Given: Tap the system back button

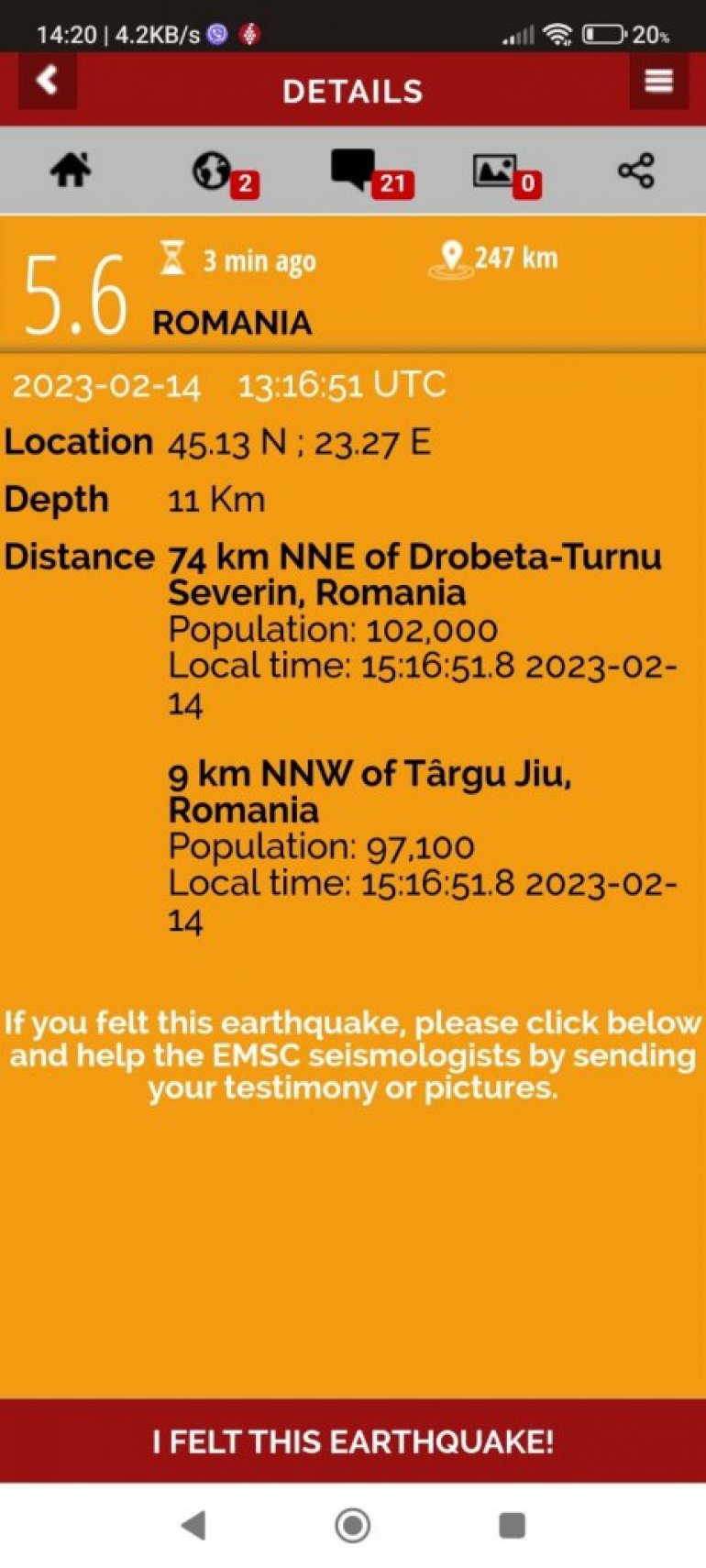Looking at the screenshot, I should (193, 1526).
